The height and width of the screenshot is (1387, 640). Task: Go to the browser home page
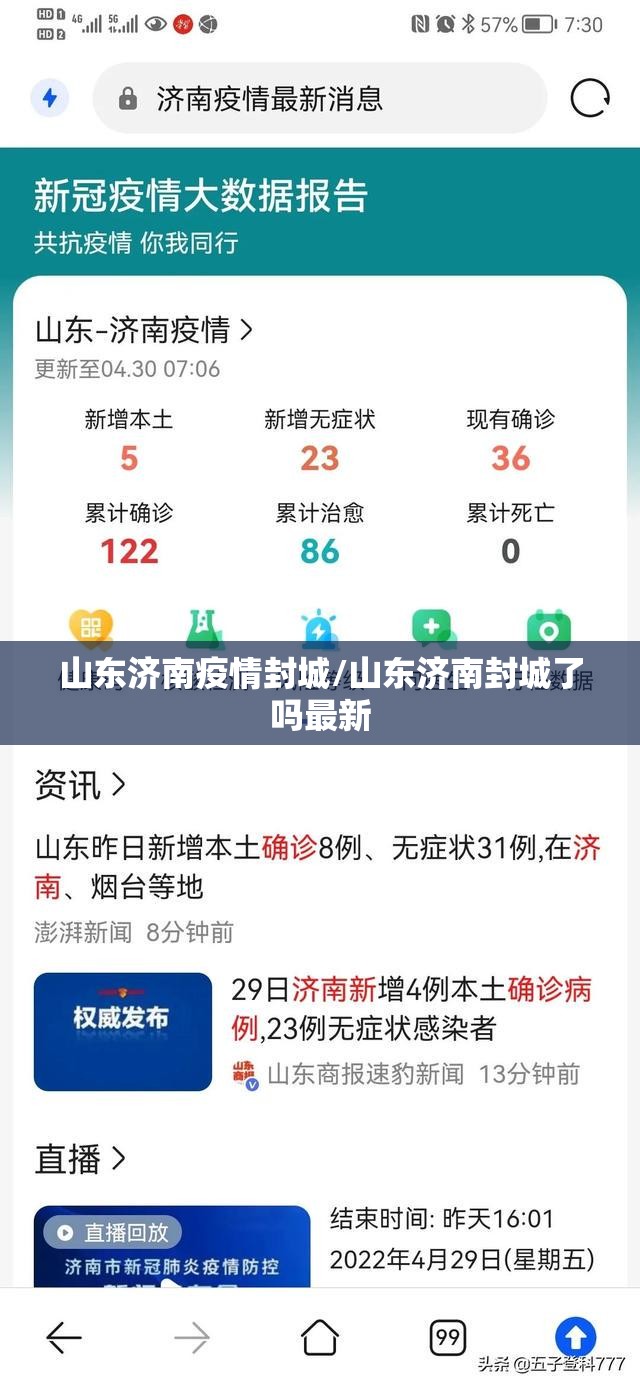point(320,1336)
